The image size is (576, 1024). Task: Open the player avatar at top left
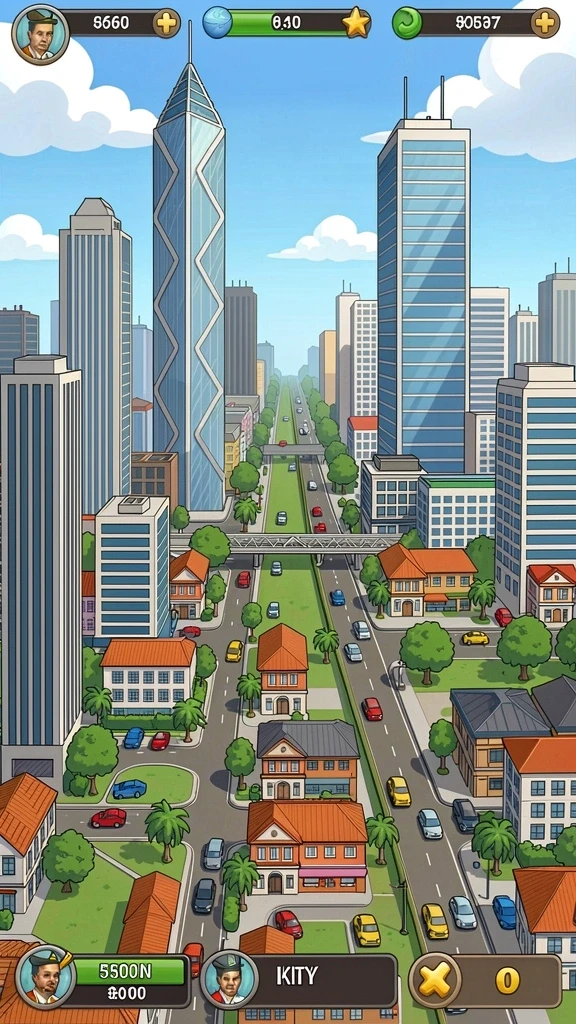40,33
